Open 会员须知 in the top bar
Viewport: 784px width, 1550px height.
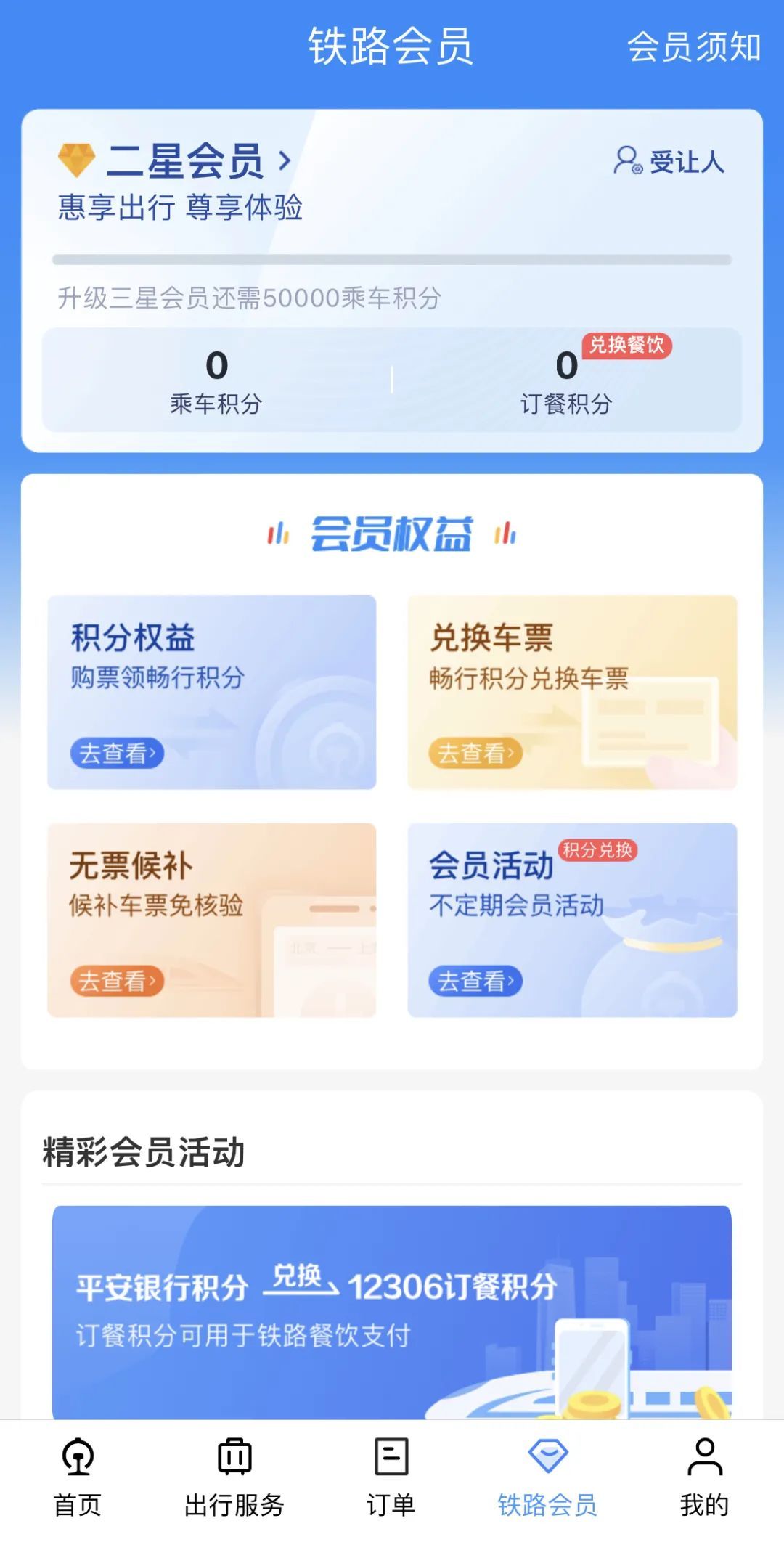pyautogui.click(x=693, y=48)
